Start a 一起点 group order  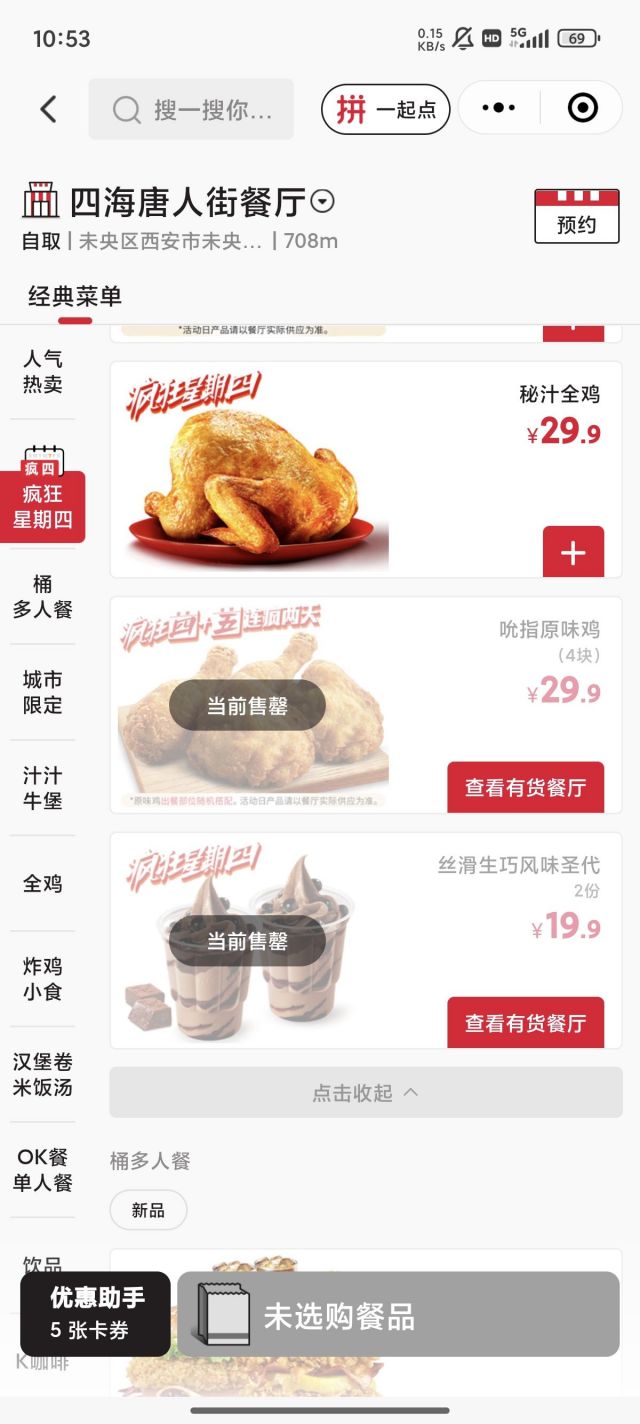pos(386,109)
